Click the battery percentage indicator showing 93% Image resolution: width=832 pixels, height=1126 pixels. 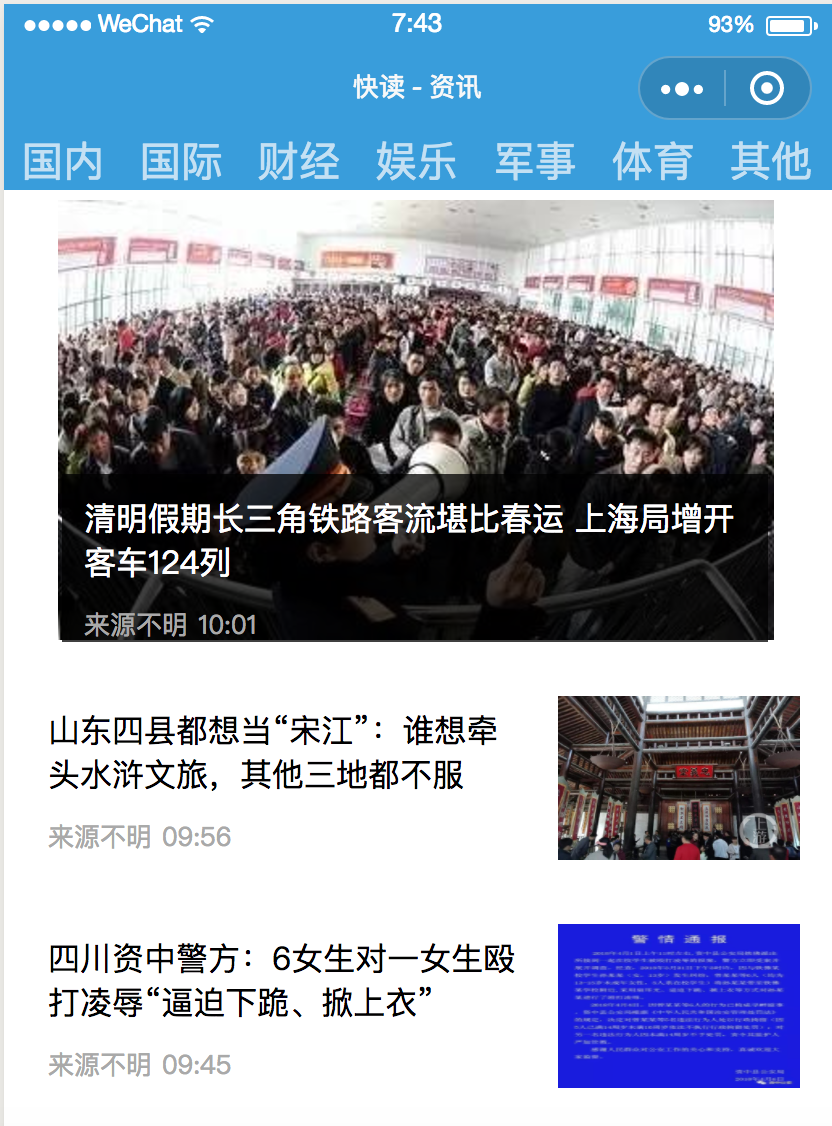pyautogui.click(x=731, y=23)
